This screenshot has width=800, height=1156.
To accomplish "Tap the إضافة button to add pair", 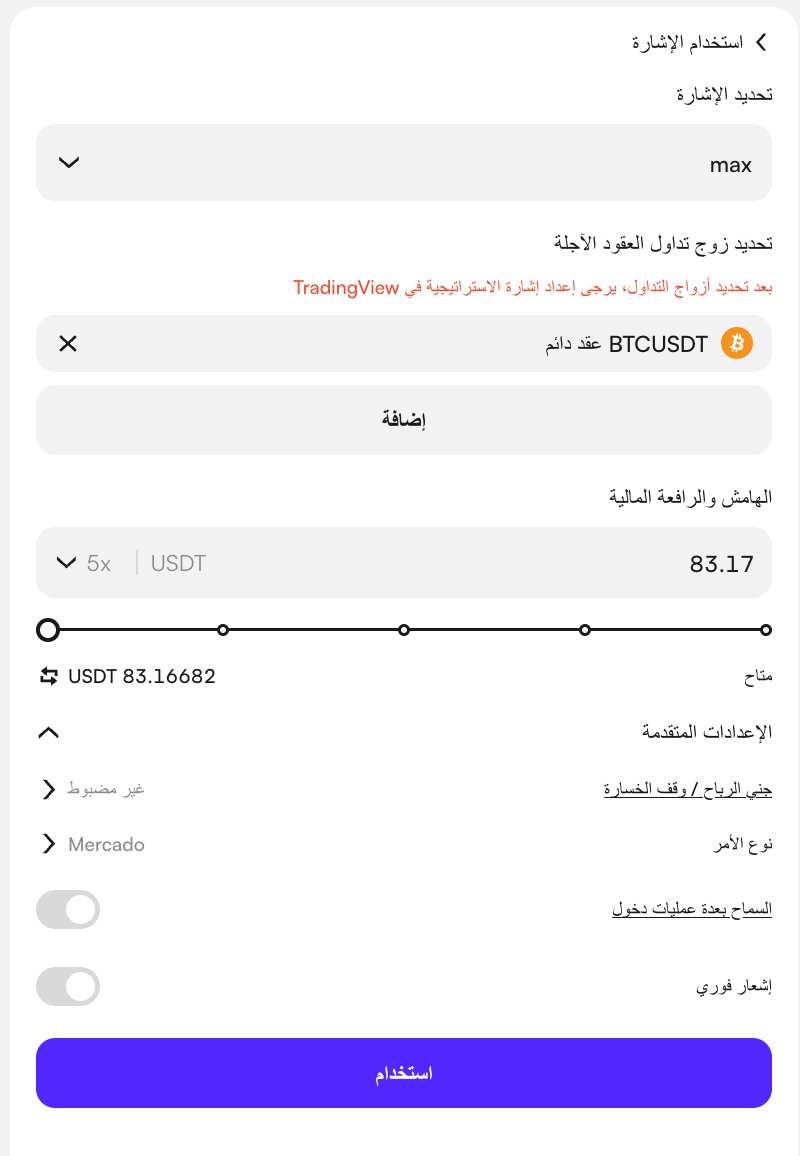I will click(403, 419).
